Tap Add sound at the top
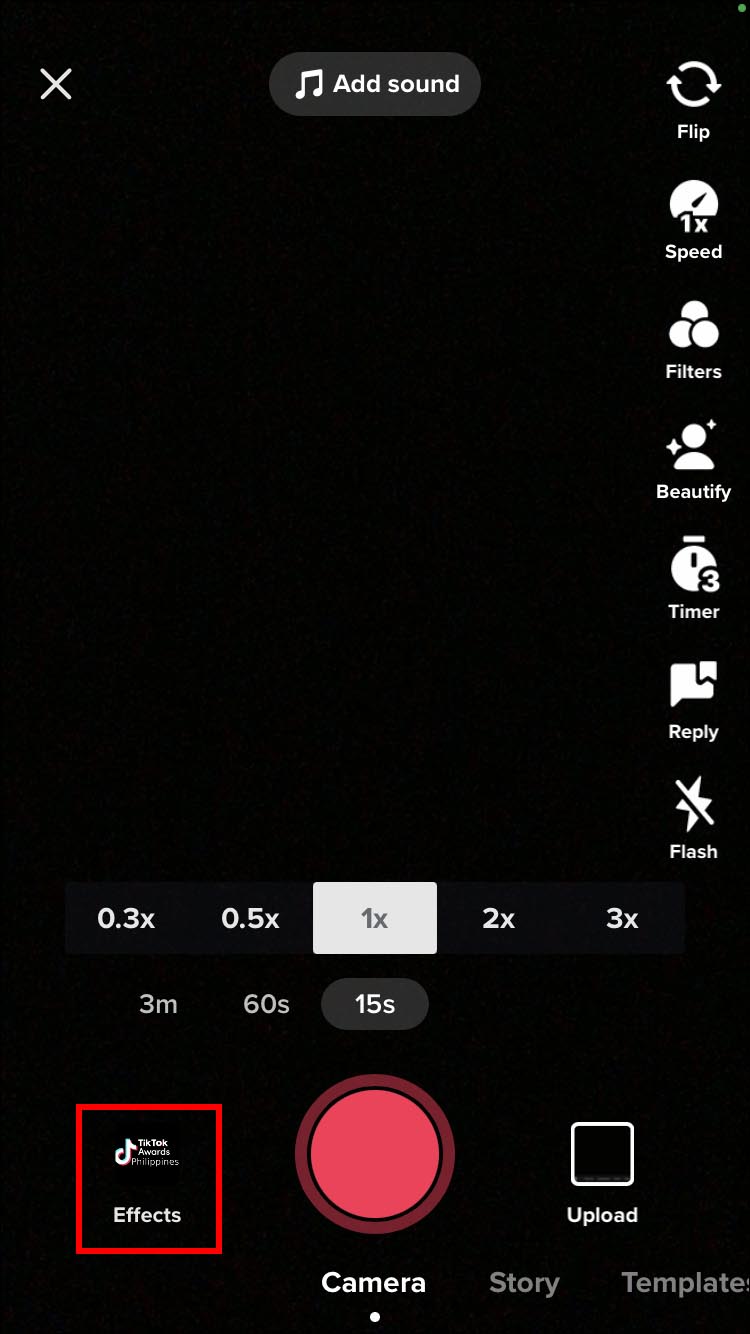 (x=375, y=84)
